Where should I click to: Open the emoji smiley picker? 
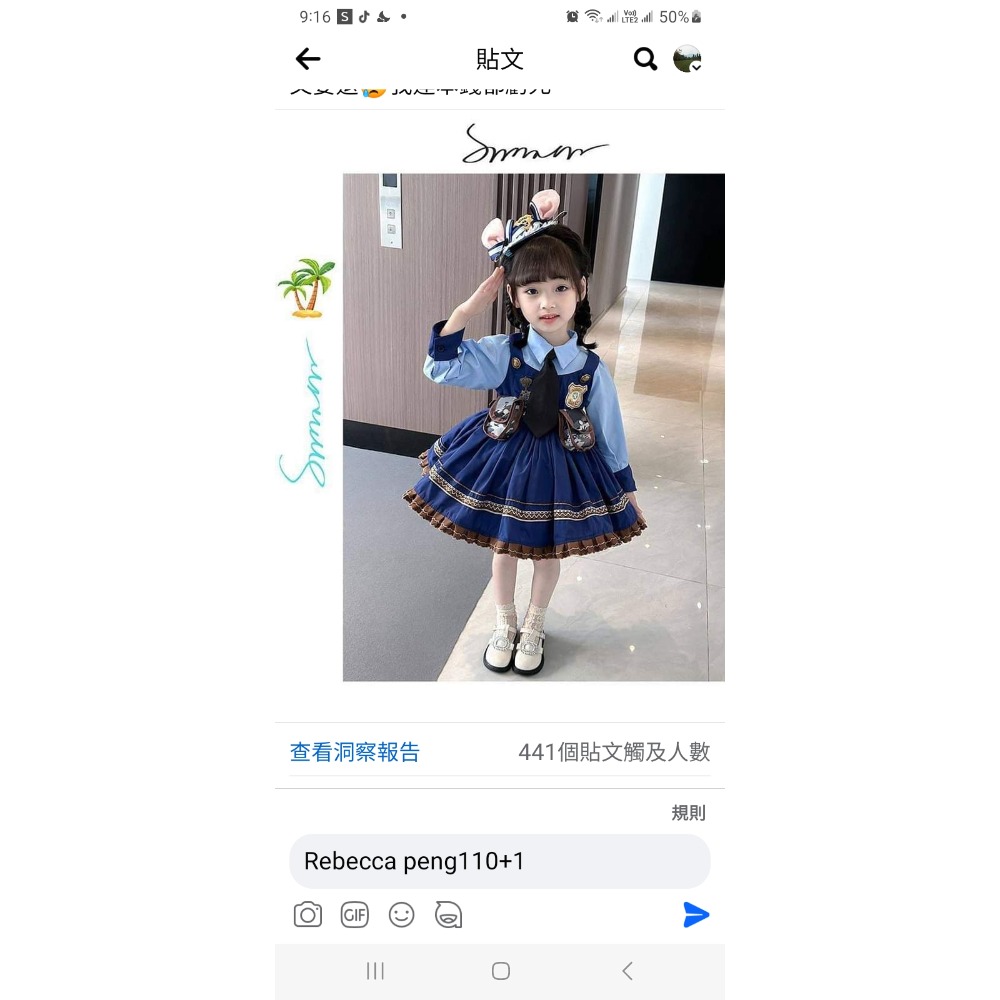(x=402, y=914)
